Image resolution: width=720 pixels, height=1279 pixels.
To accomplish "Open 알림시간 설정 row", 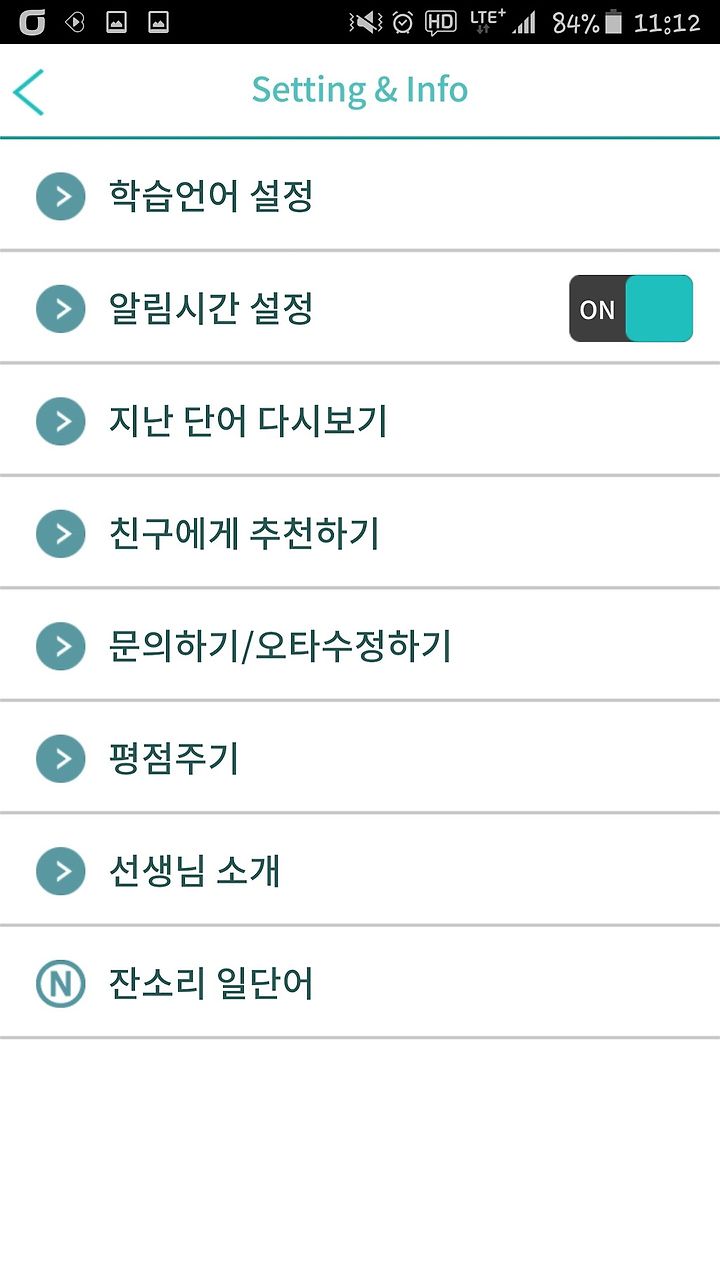I will pyautogui.click(x=360, y=308).
